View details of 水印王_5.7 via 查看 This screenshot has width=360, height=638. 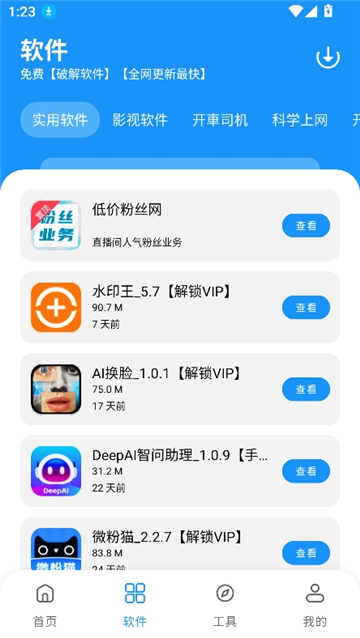point(306,307)
